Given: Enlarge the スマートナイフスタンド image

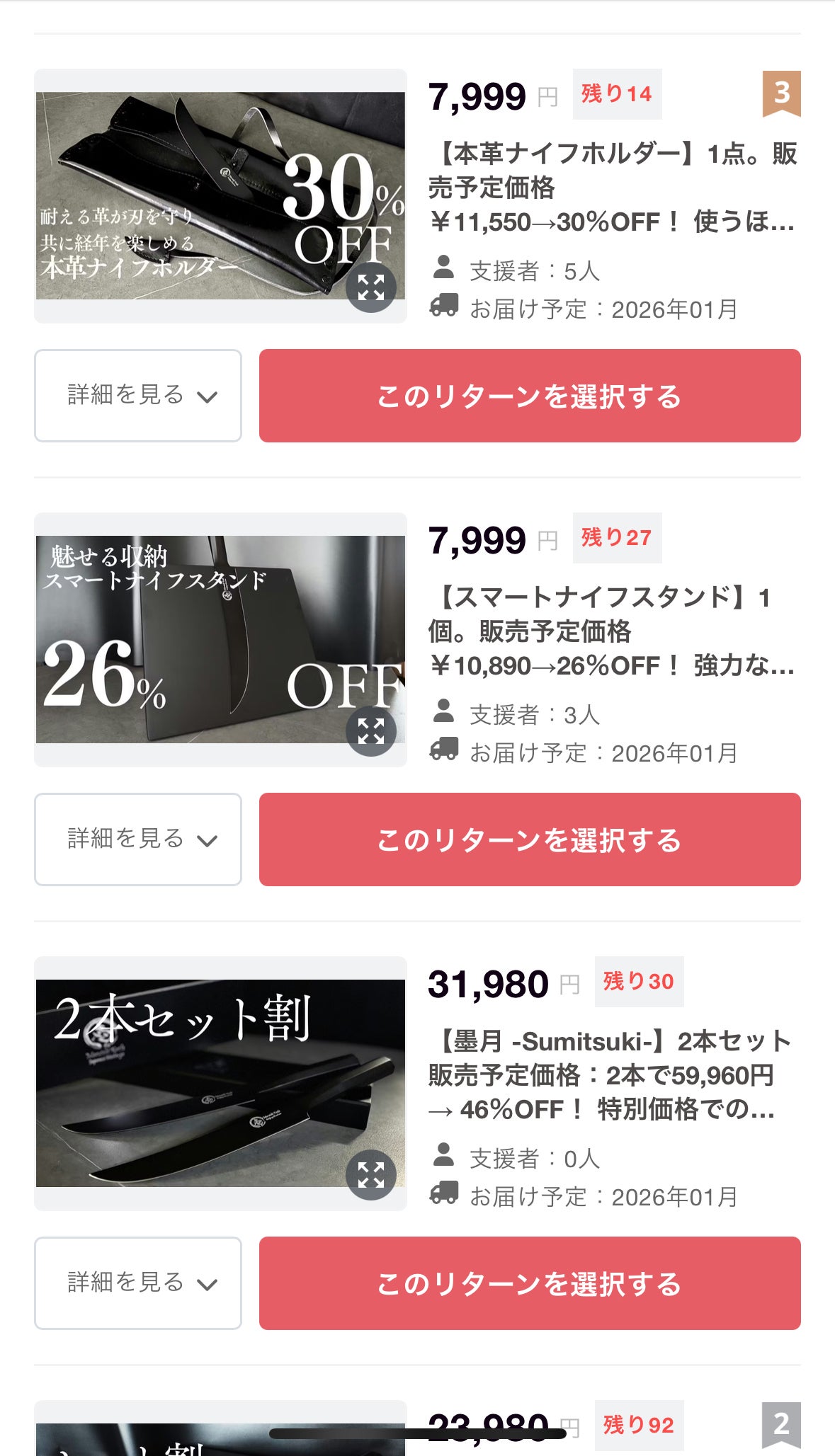Looking at the screenshot, I should click(x=370, y=731).
